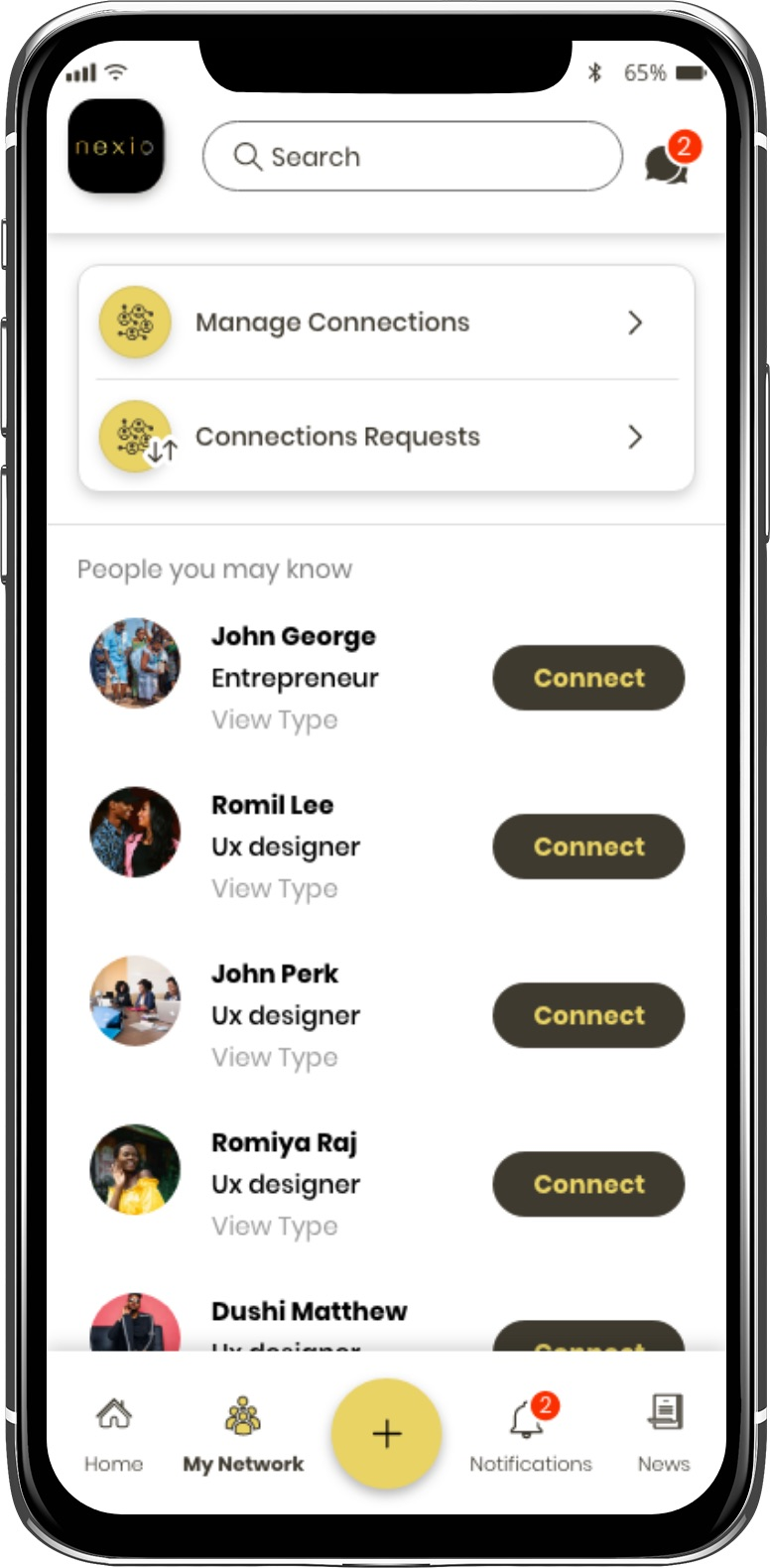This screenshot has height=1568, width=770.
Task: Go to the Home tab
Action: click(113, 1434)
